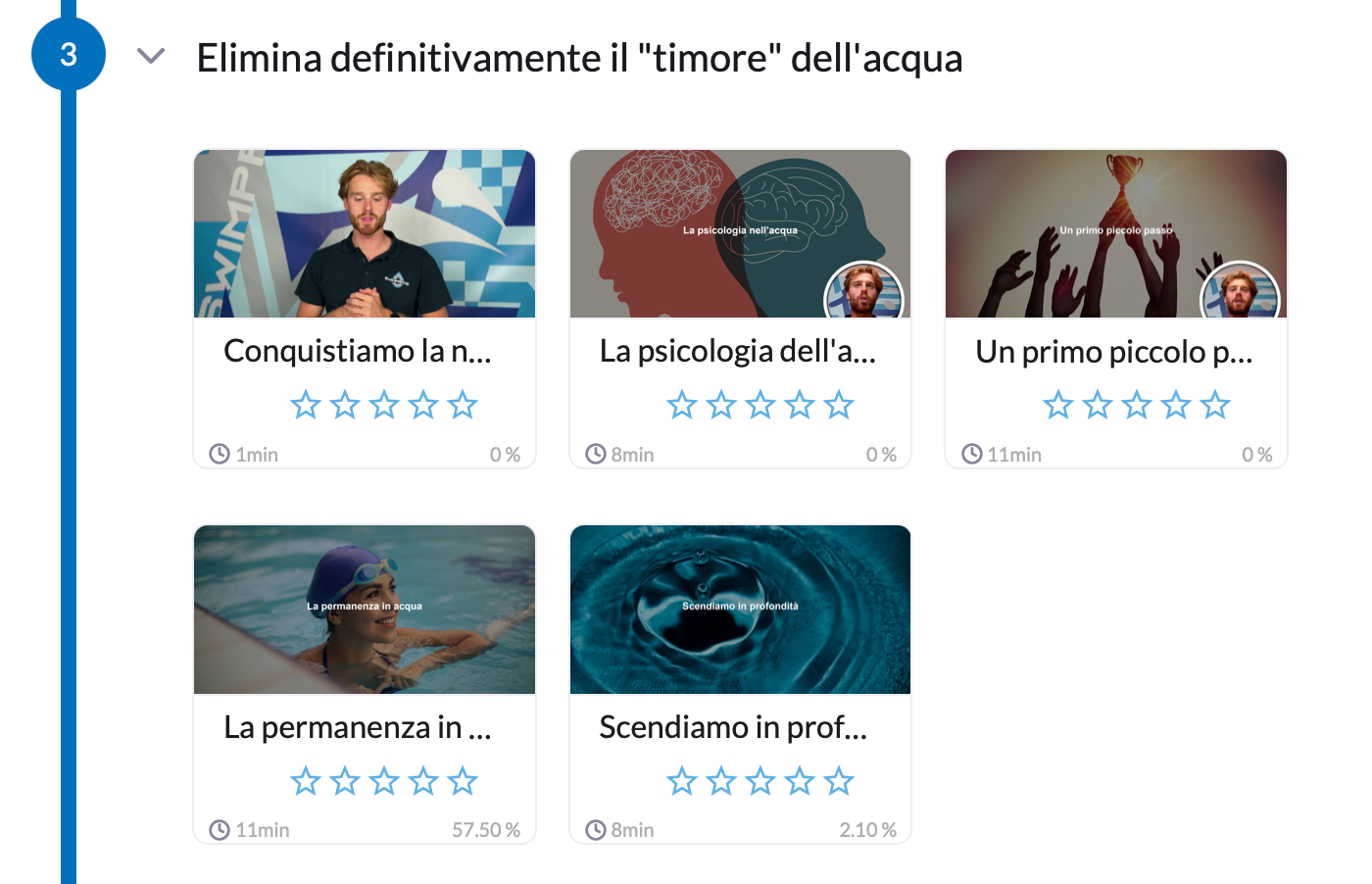Image resolution: width=1372 pixels, height=884 pixels.
Task: Rate La psicologia dell'a... one star
Action: [x=682, y=405]
